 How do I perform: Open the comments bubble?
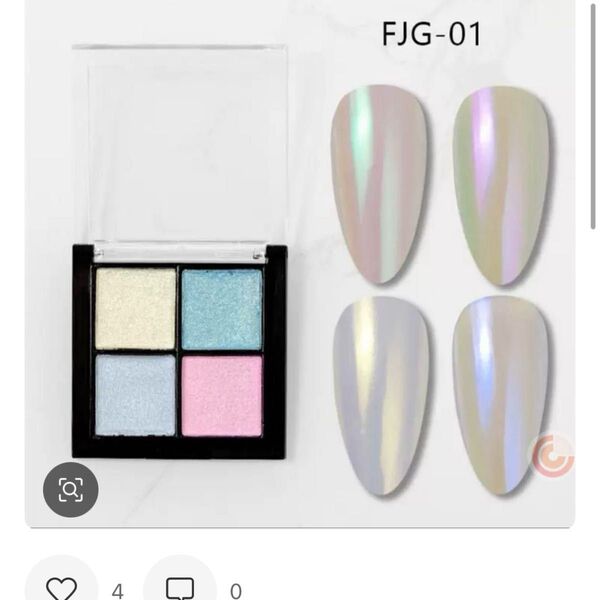pyautogui.click(x=180, y=588)
